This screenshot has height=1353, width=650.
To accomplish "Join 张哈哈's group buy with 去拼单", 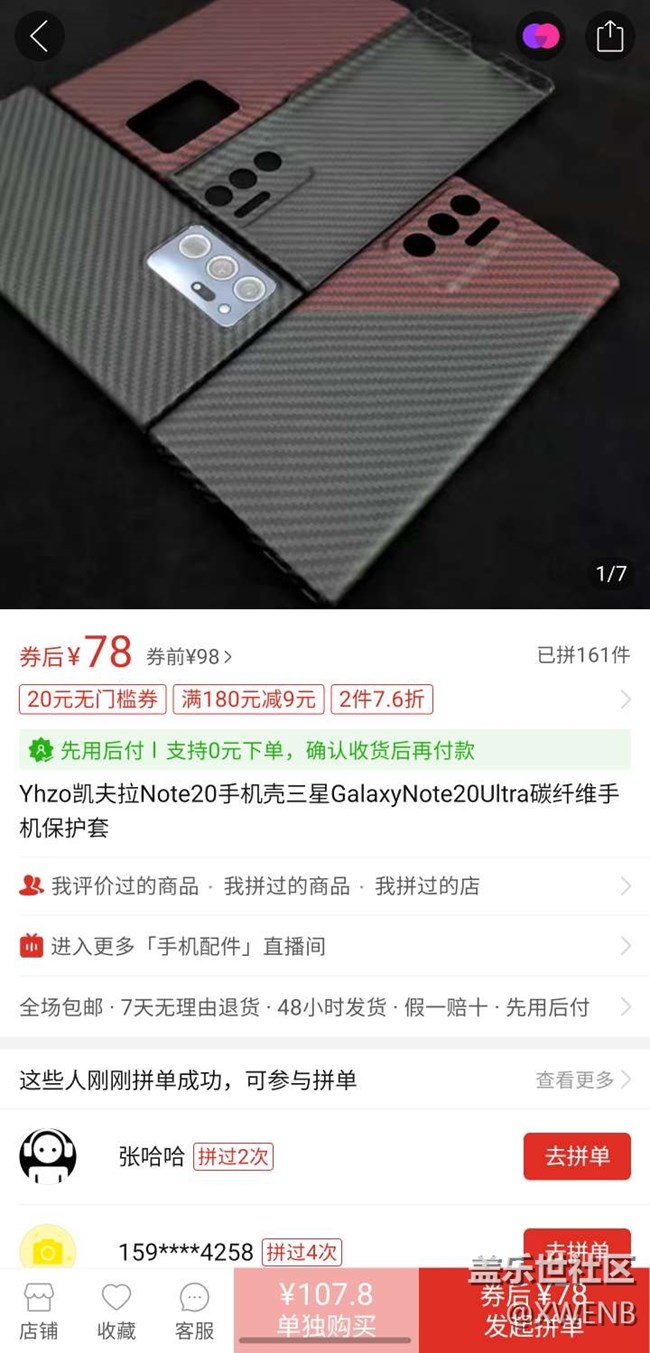I will coord(577,1157).
